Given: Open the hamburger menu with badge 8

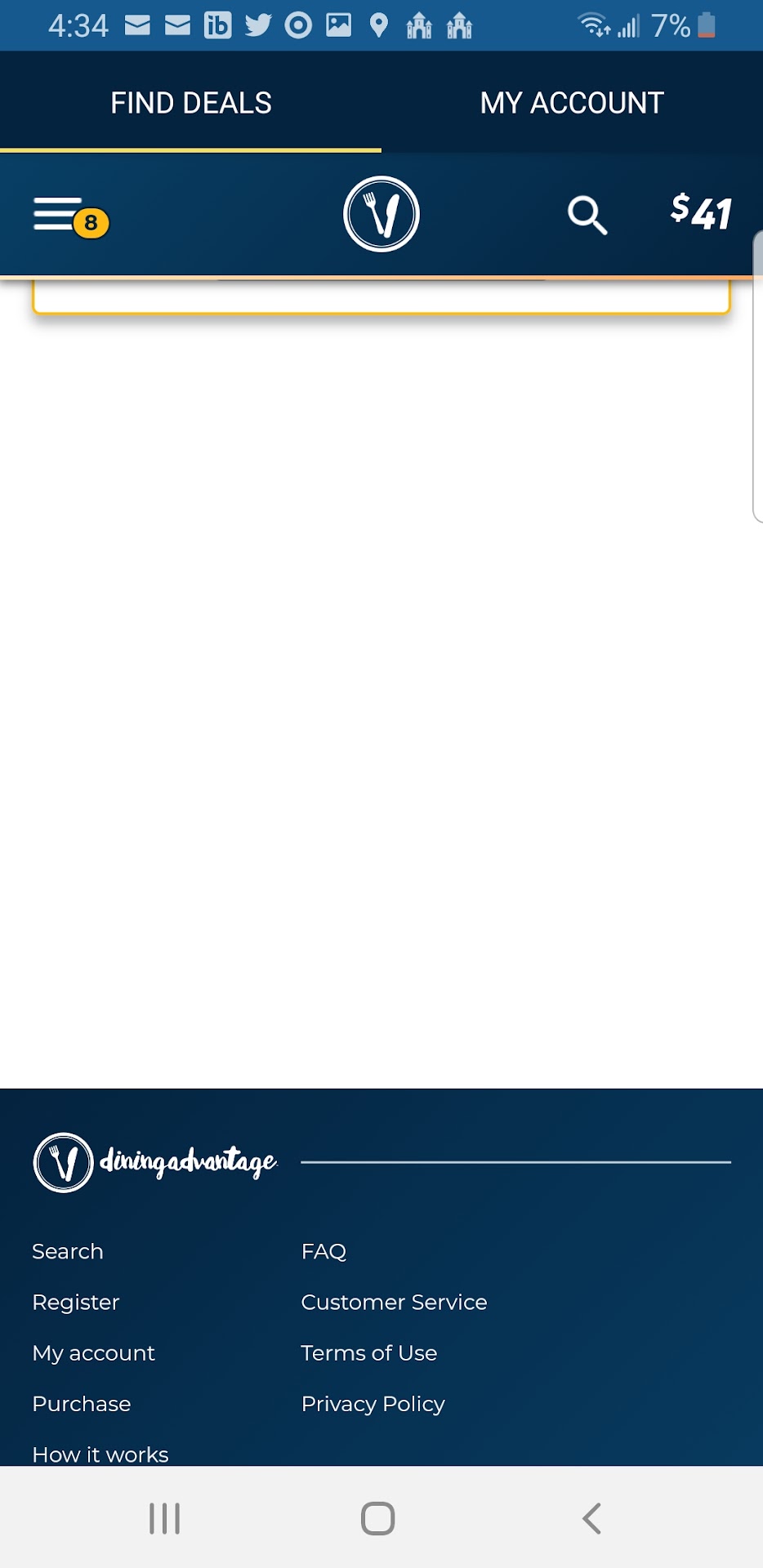Looking at the screenshot, I should pos(64,215).
